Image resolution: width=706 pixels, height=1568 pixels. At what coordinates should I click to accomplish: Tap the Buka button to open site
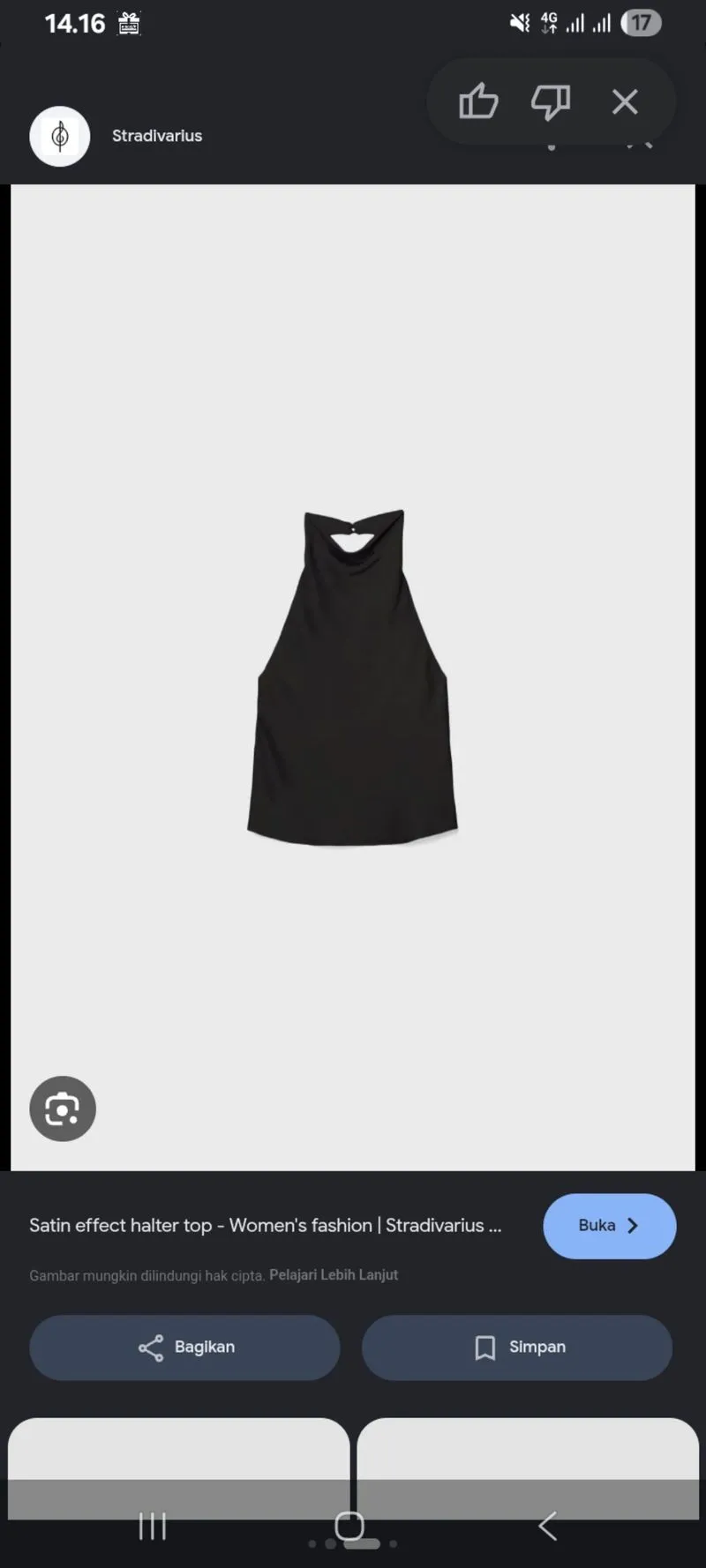click(x=610, y=1226)
